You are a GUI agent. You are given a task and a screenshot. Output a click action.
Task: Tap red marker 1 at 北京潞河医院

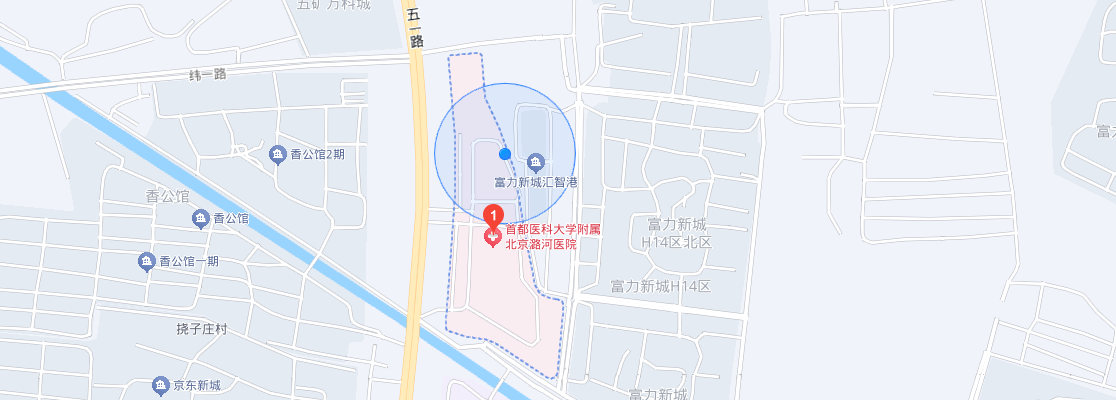coord(493,215)
